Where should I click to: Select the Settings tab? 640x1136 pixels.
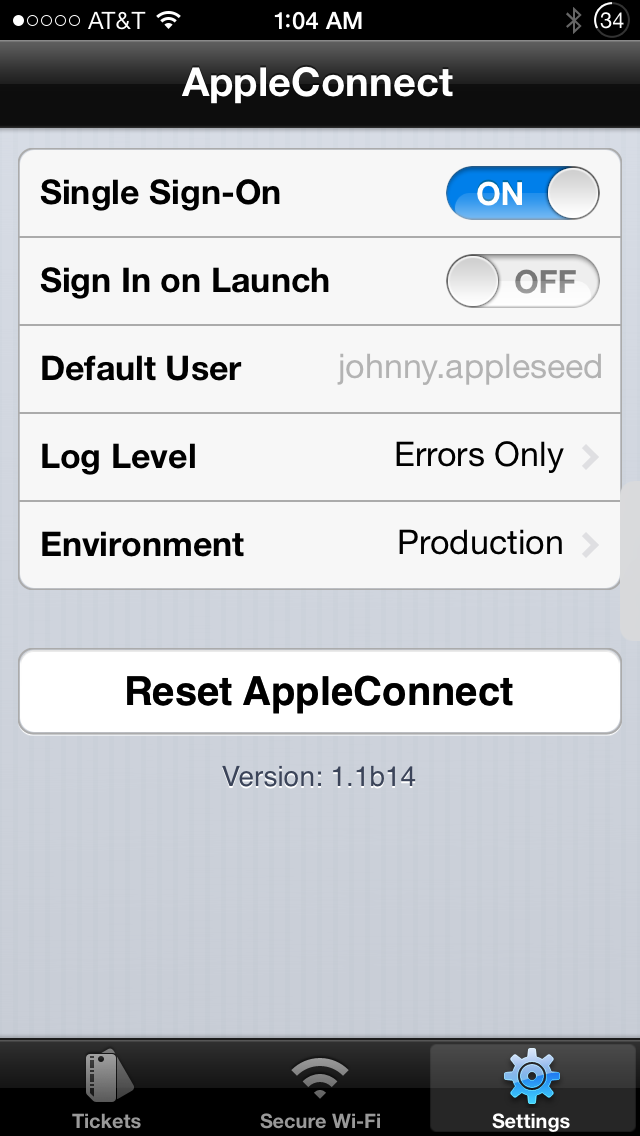click(532, 1089)
